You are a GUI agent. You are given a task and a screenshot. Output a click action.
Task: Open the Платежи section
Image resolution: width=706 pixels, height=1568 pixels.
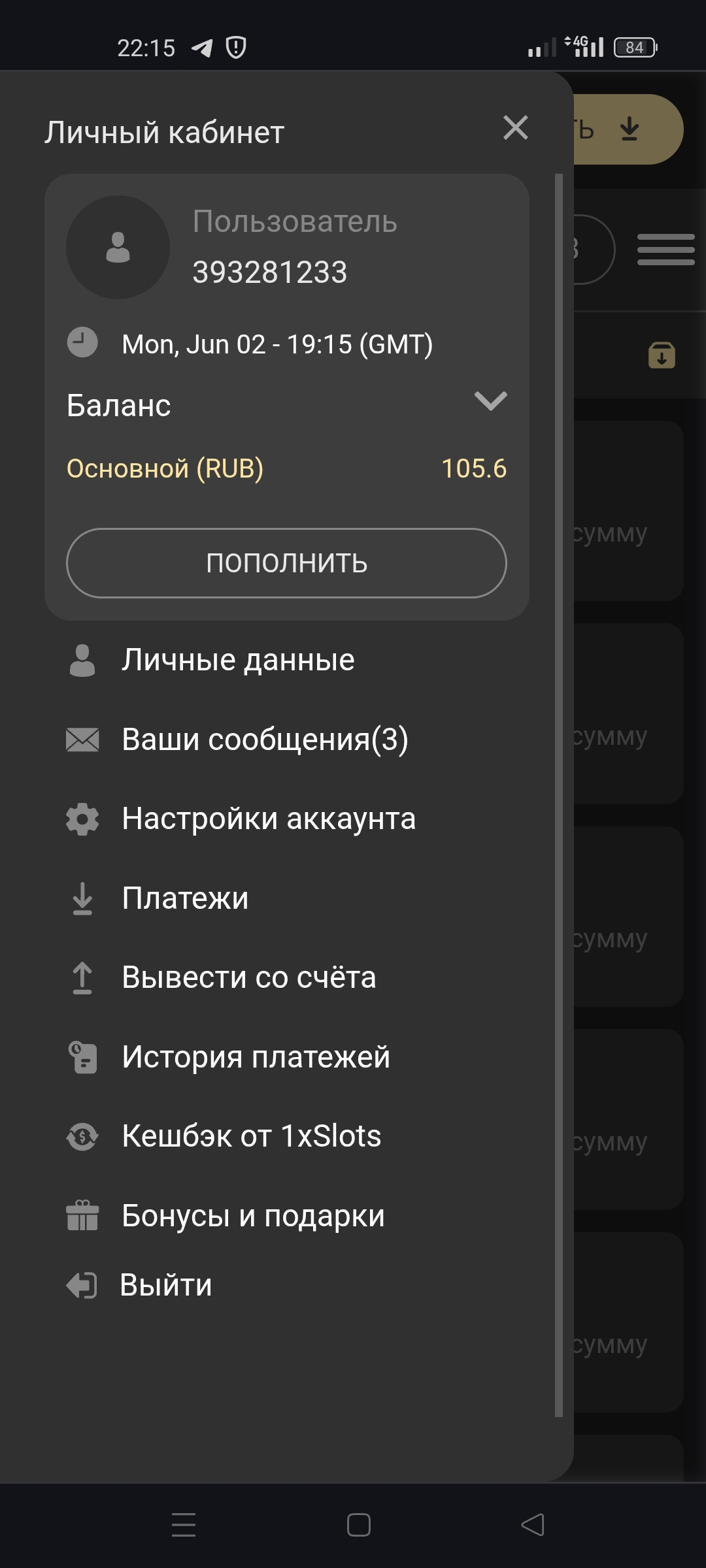tap(185, 898)
